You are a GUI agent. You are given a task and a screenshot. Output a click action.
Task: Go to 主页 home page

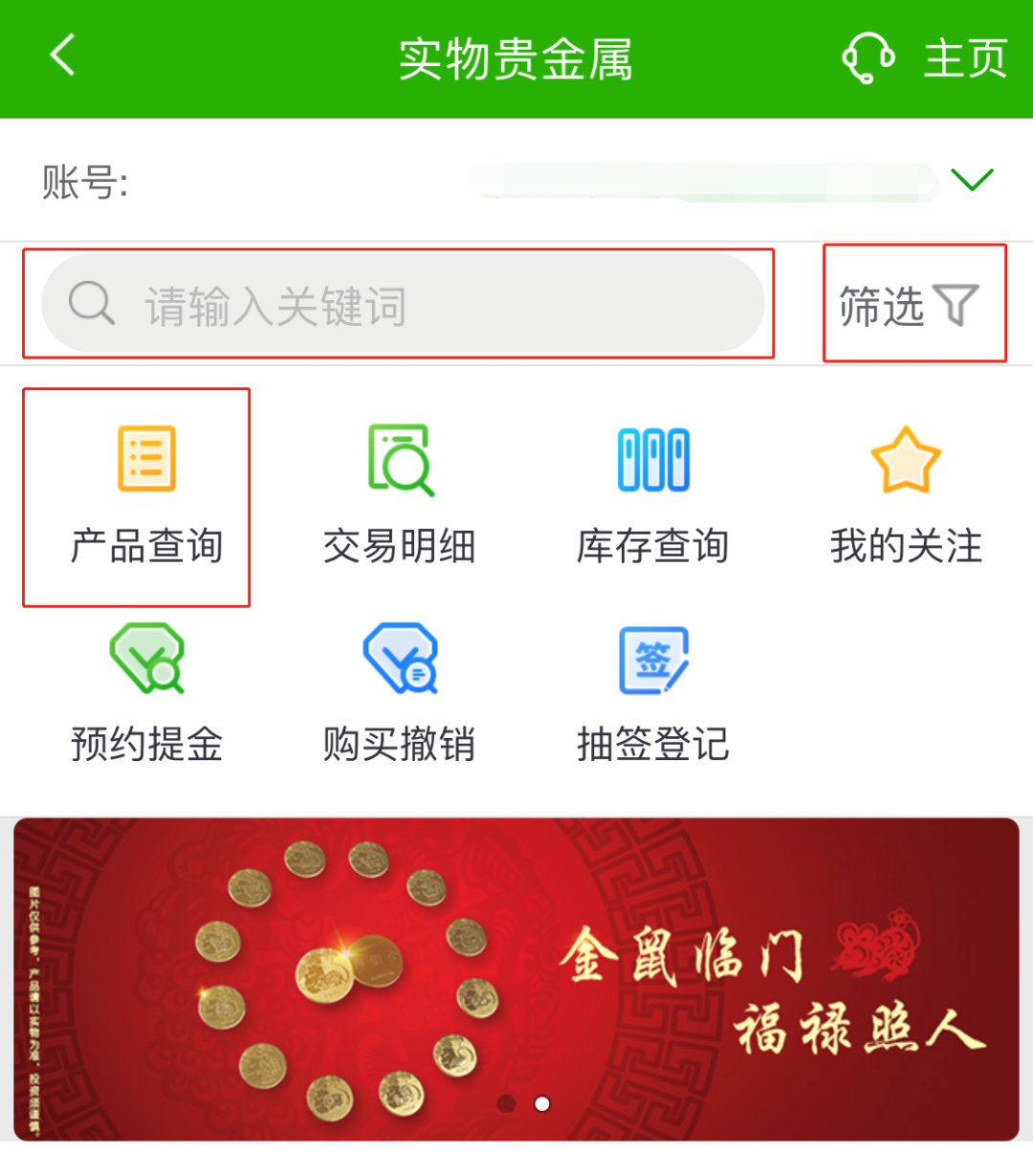(x=964, y=58)
